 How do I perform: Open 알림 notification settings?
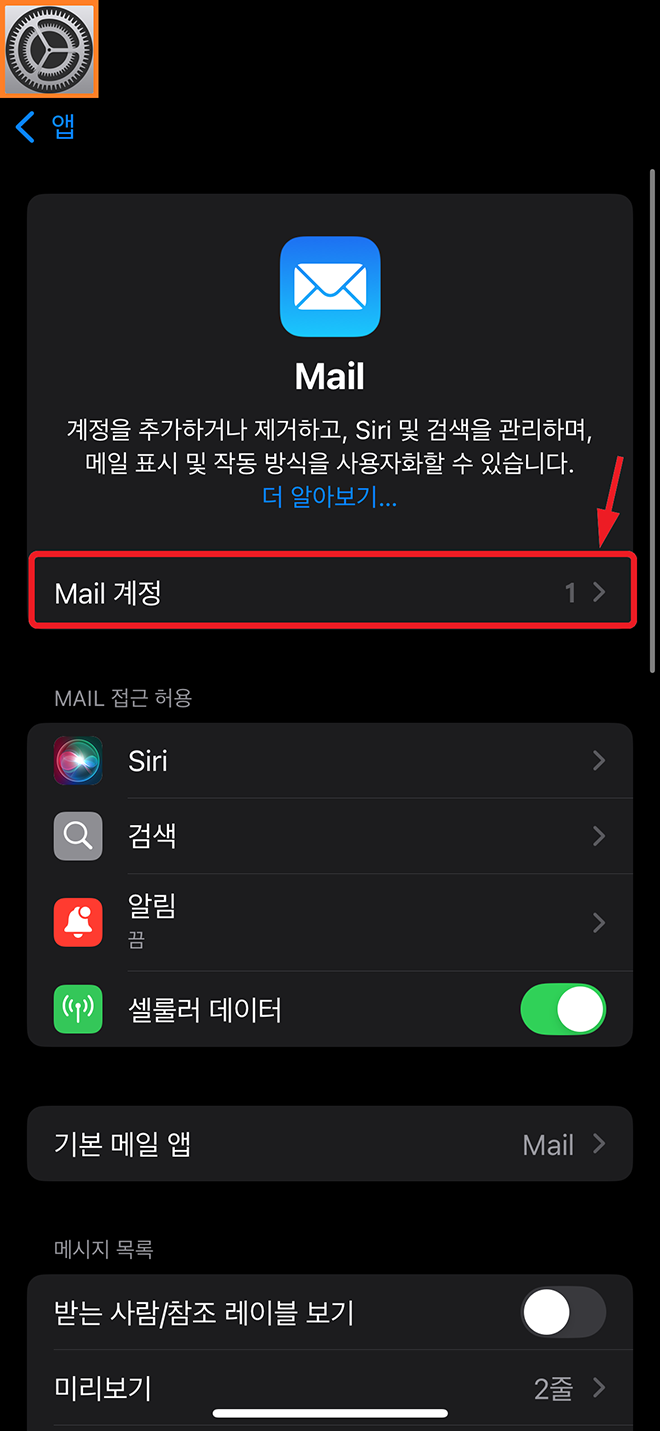tap(330, 921)
